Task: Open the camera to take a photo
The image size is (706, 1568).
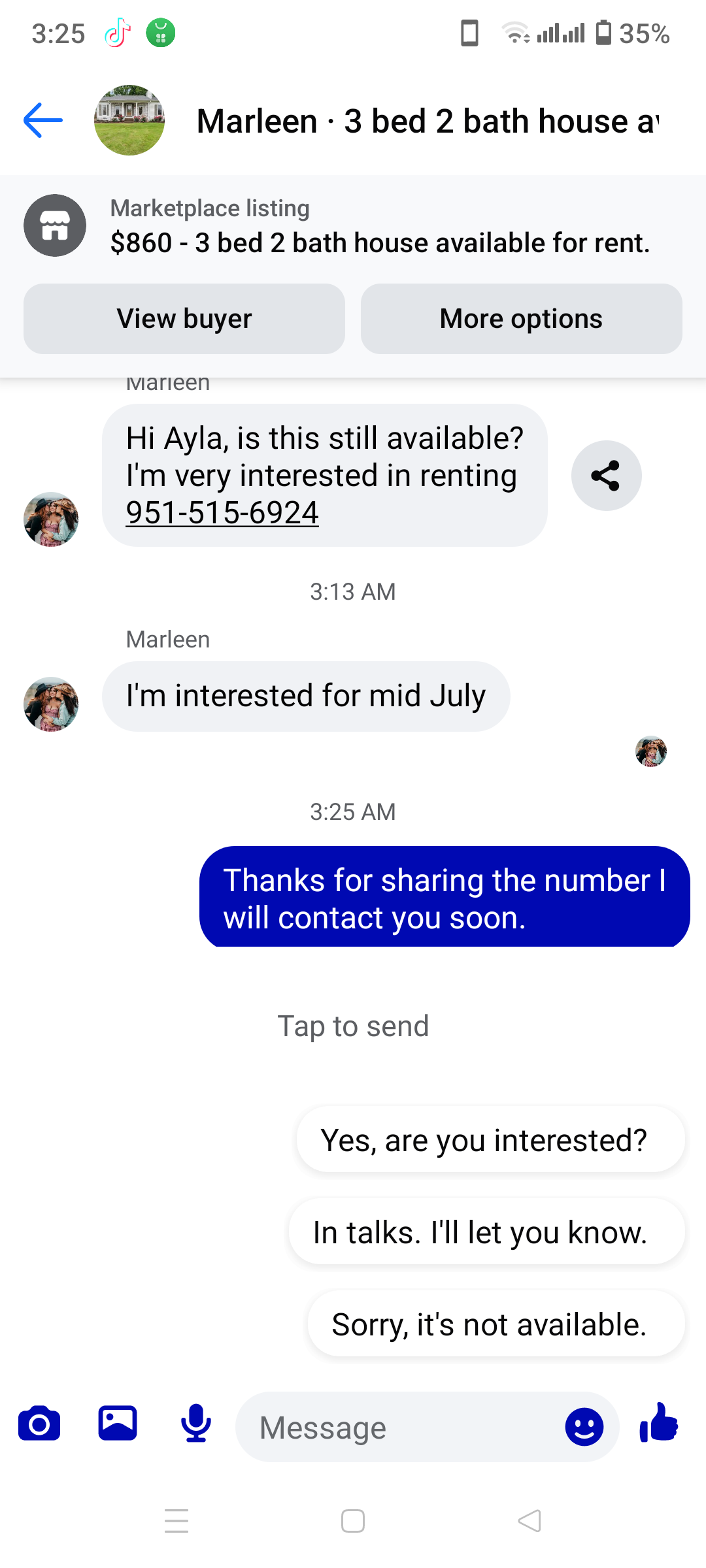Action: [39, 1424]
